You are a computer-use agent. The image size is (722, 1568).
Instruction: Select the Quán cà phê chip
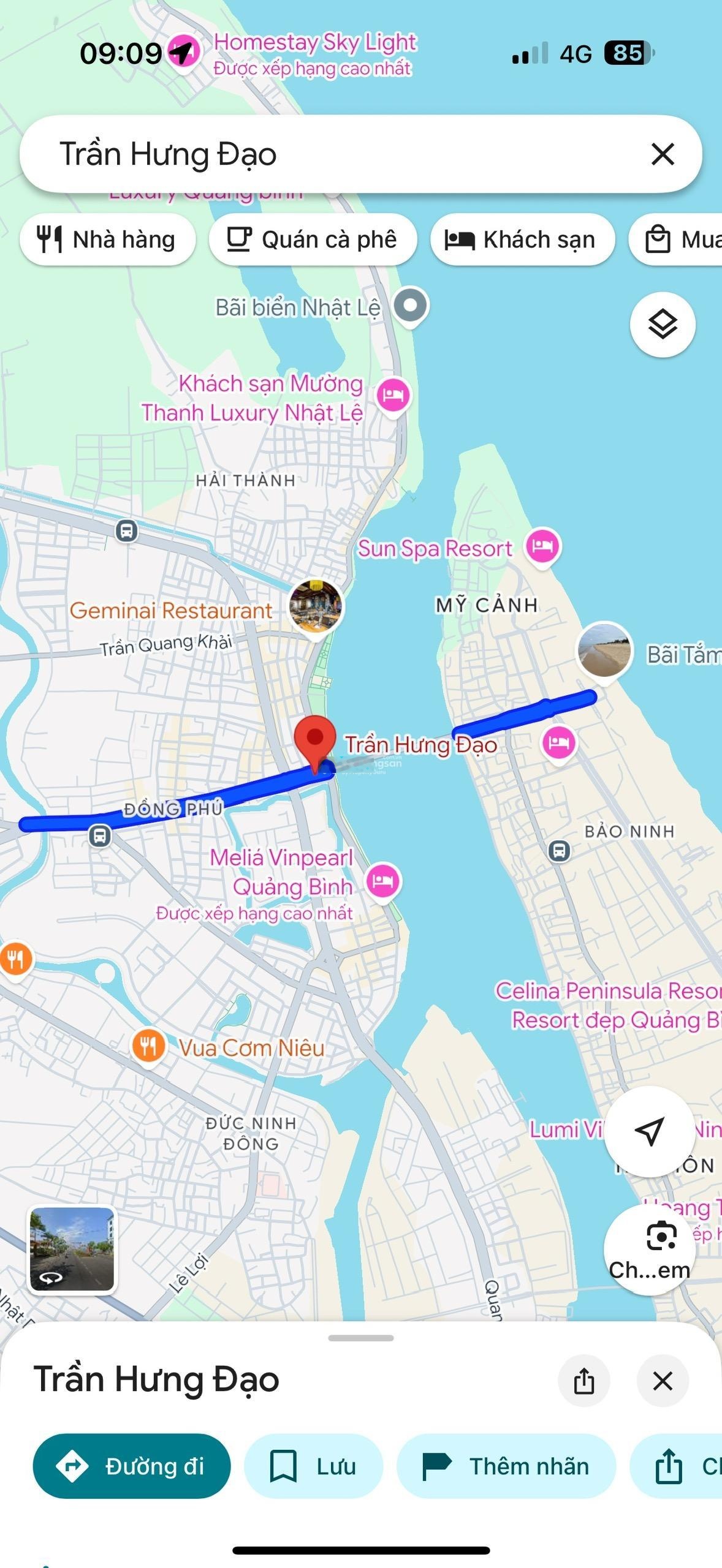click(313, 239)
